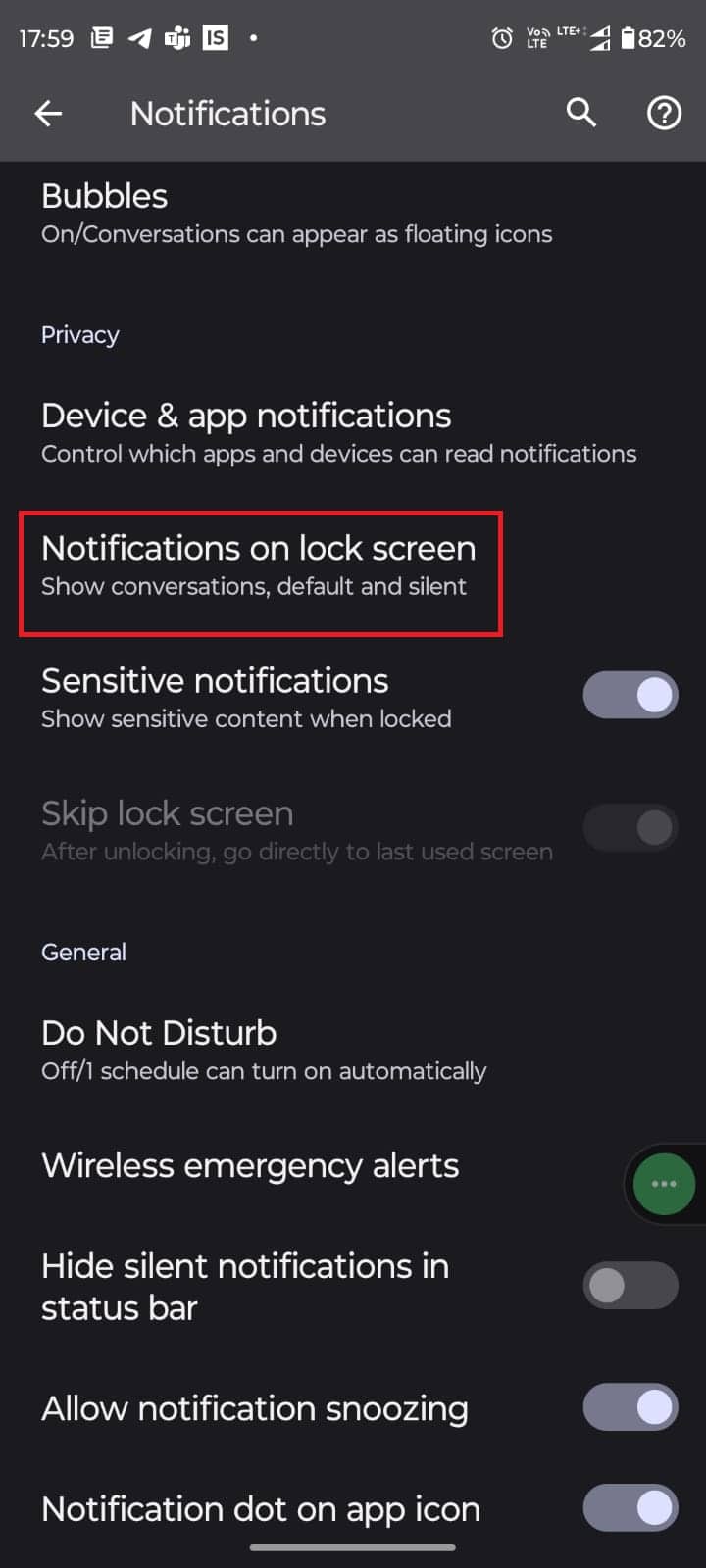Disable Allow notification snoozing
The image size is (706, 1568).
[630, 1406]
